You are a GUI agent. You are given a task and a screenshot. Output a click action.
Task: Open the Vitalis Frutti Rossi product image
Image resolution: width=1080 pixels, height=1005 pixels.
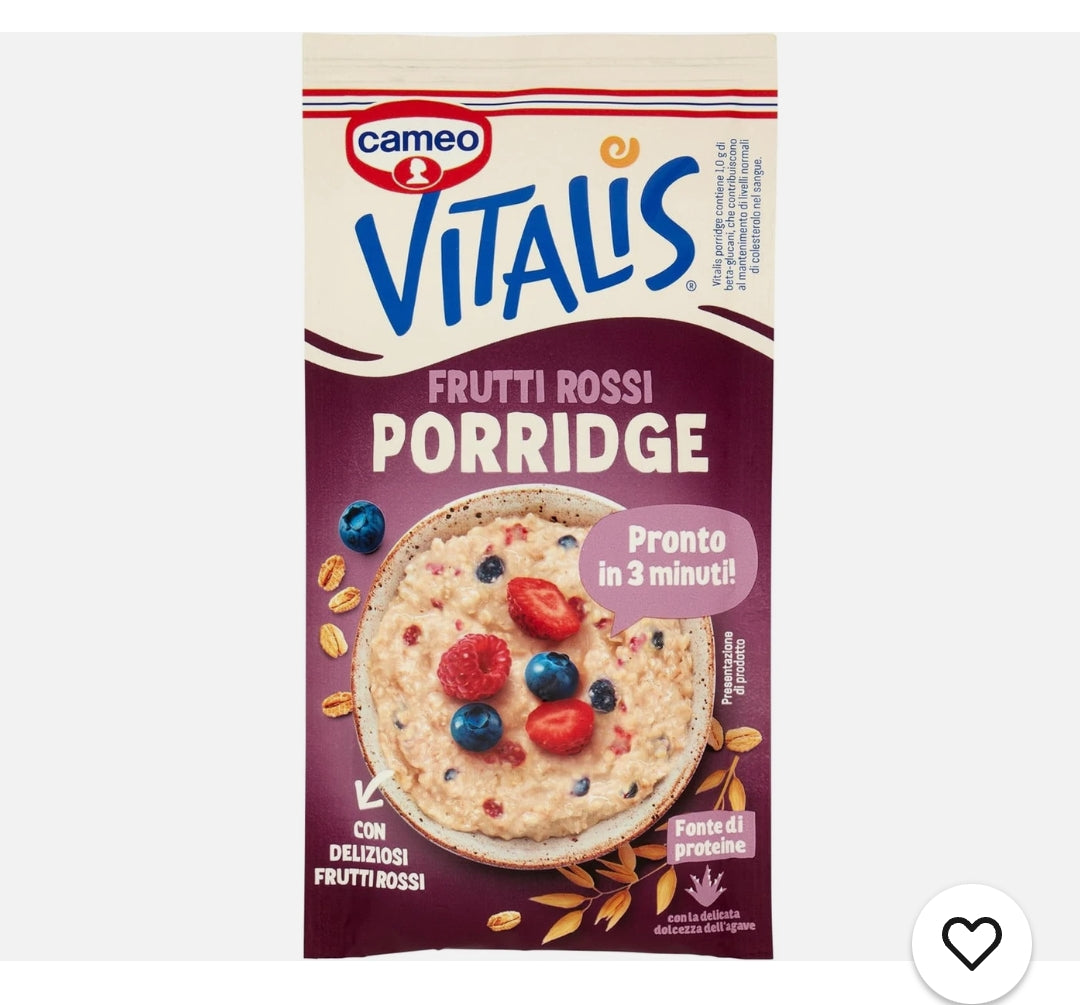(x=539, y=496)
